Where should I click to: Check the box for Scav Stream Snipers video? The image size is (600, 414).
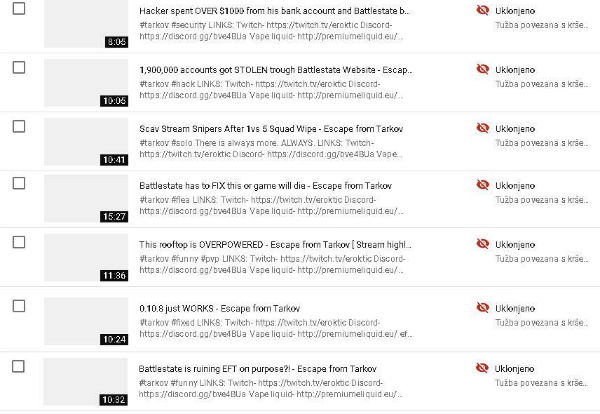(x=19, y=126)
